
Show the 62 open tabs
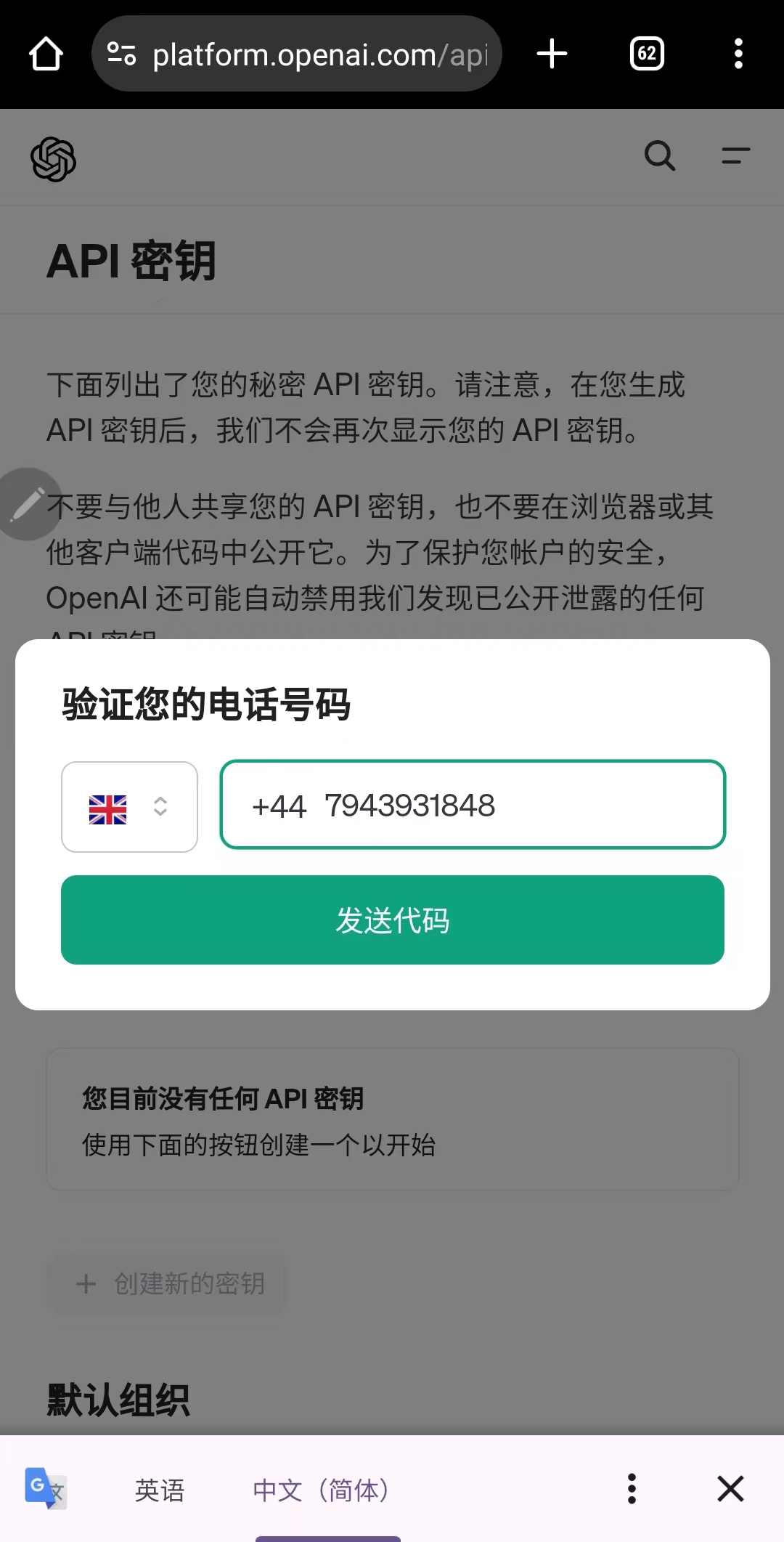click(647, 54)
